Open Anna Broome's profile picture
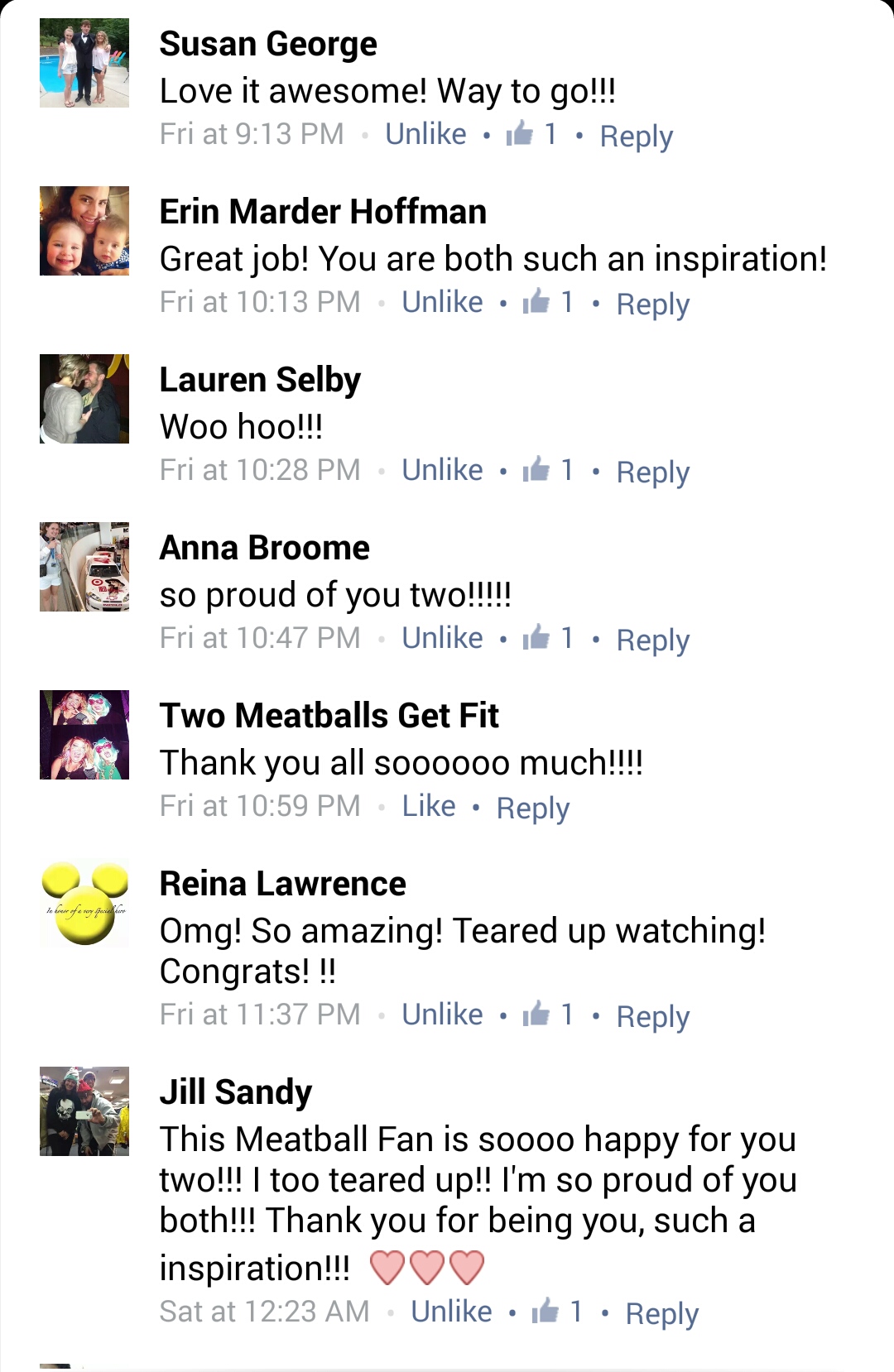The height and width of the screenshot is (1372, 894). [84, 567]
